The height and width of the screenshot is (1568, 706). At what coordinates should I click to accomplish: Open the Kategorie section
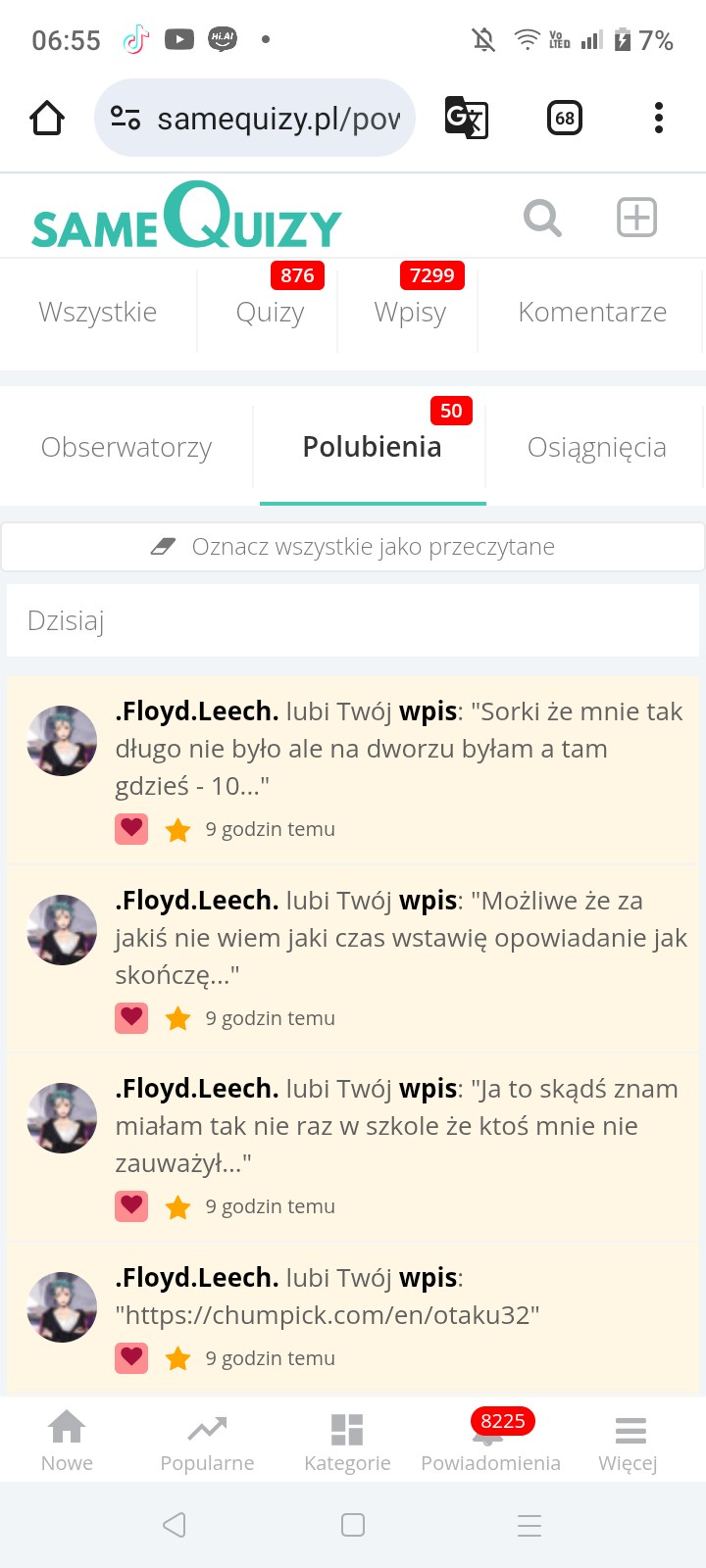[347, 1443]
